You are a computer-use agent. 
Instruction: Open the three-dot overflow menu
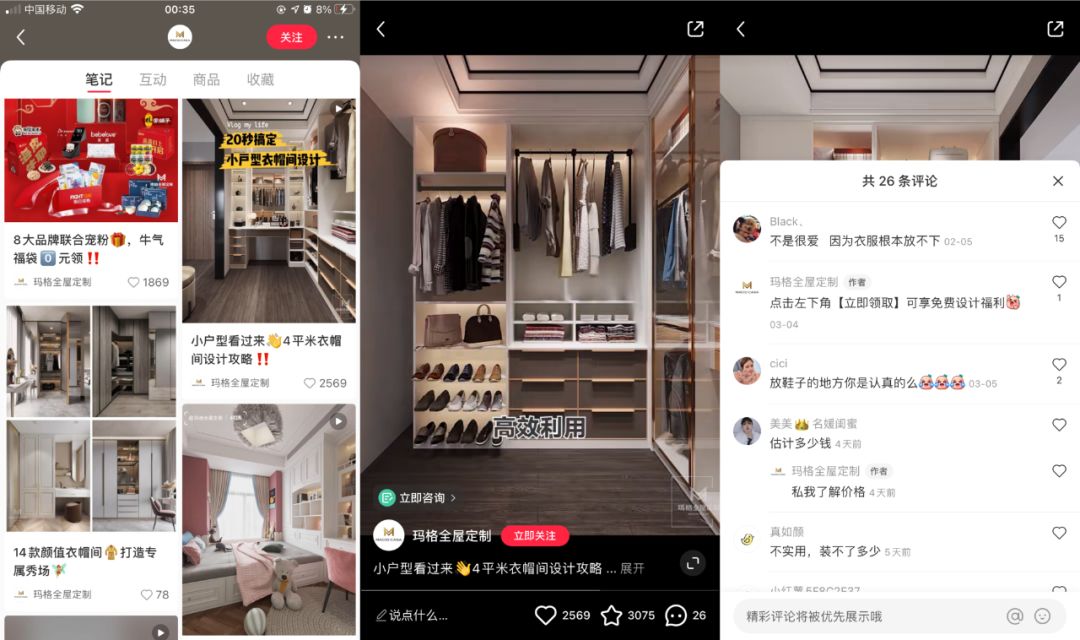point(335,37)
